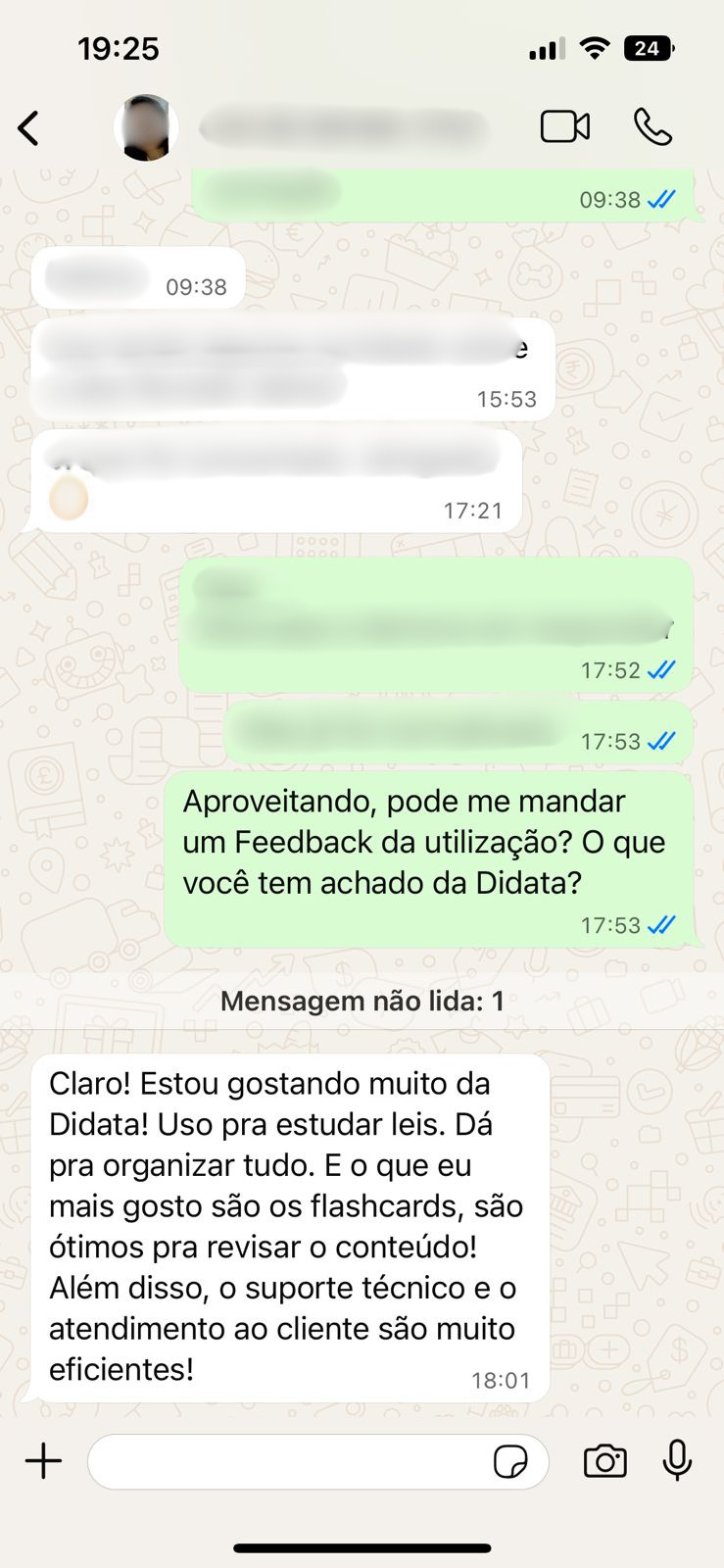724x1568 pixels.
Task: Open the sticker picker
Action: point(510,1462)
